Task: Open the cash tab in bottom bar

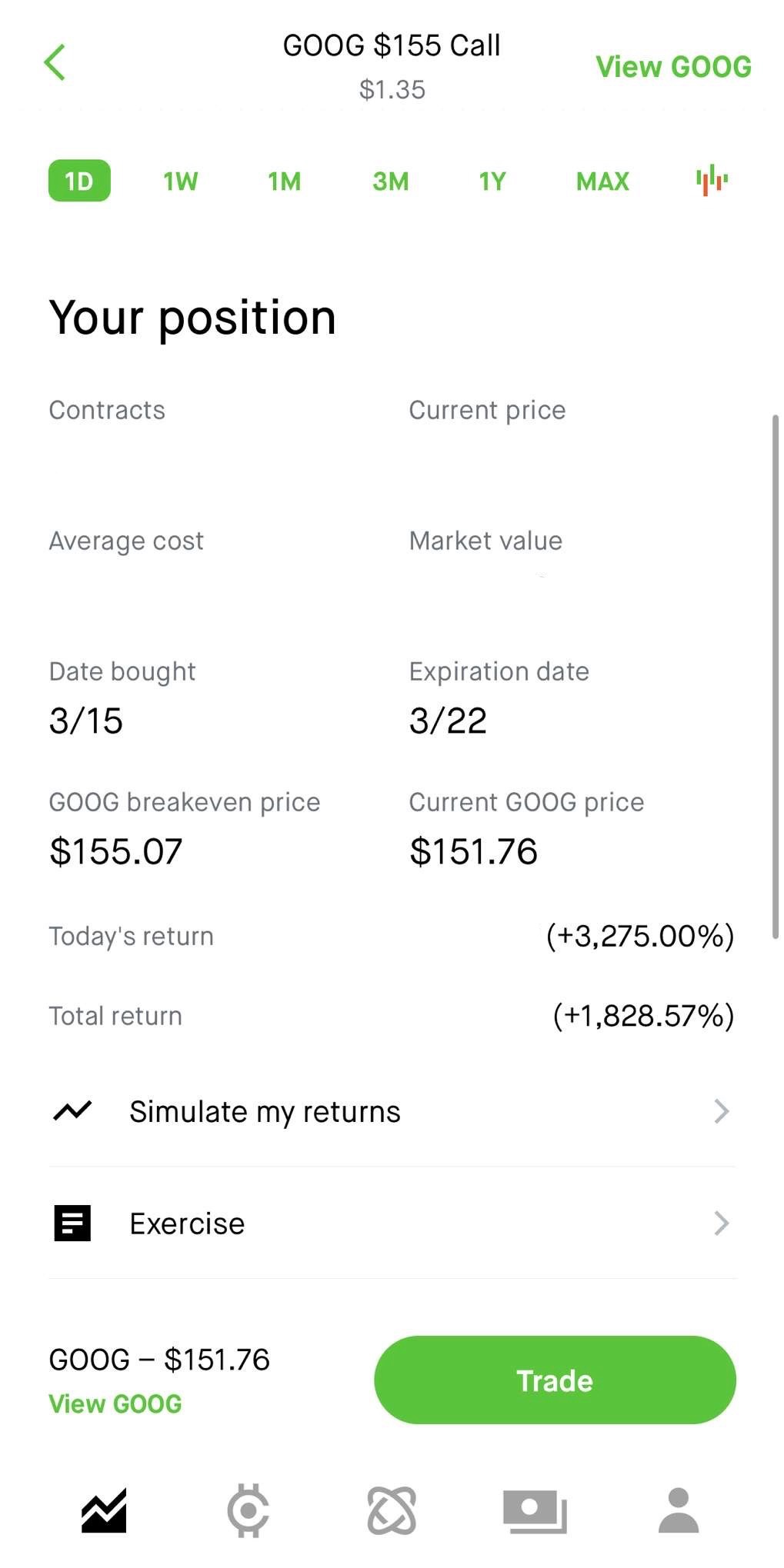Action: tap(535, 1510)
